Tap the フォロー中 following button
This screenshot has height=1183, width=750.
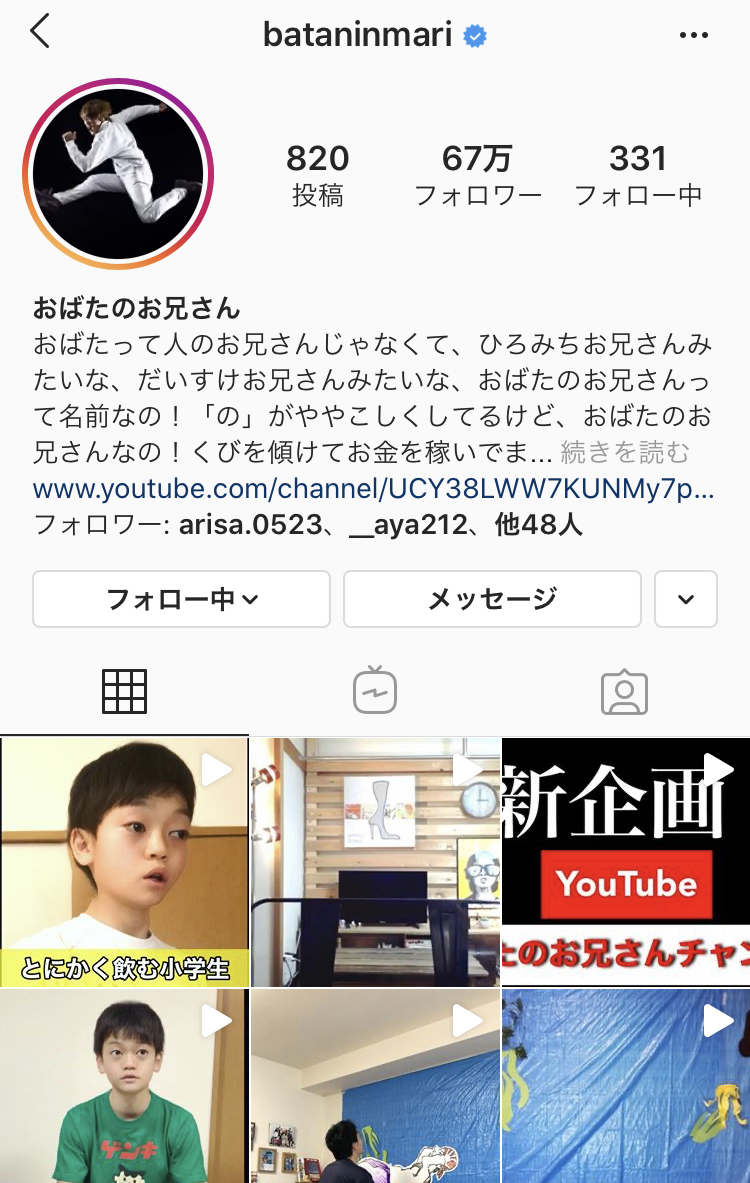[x=181, y=599]
